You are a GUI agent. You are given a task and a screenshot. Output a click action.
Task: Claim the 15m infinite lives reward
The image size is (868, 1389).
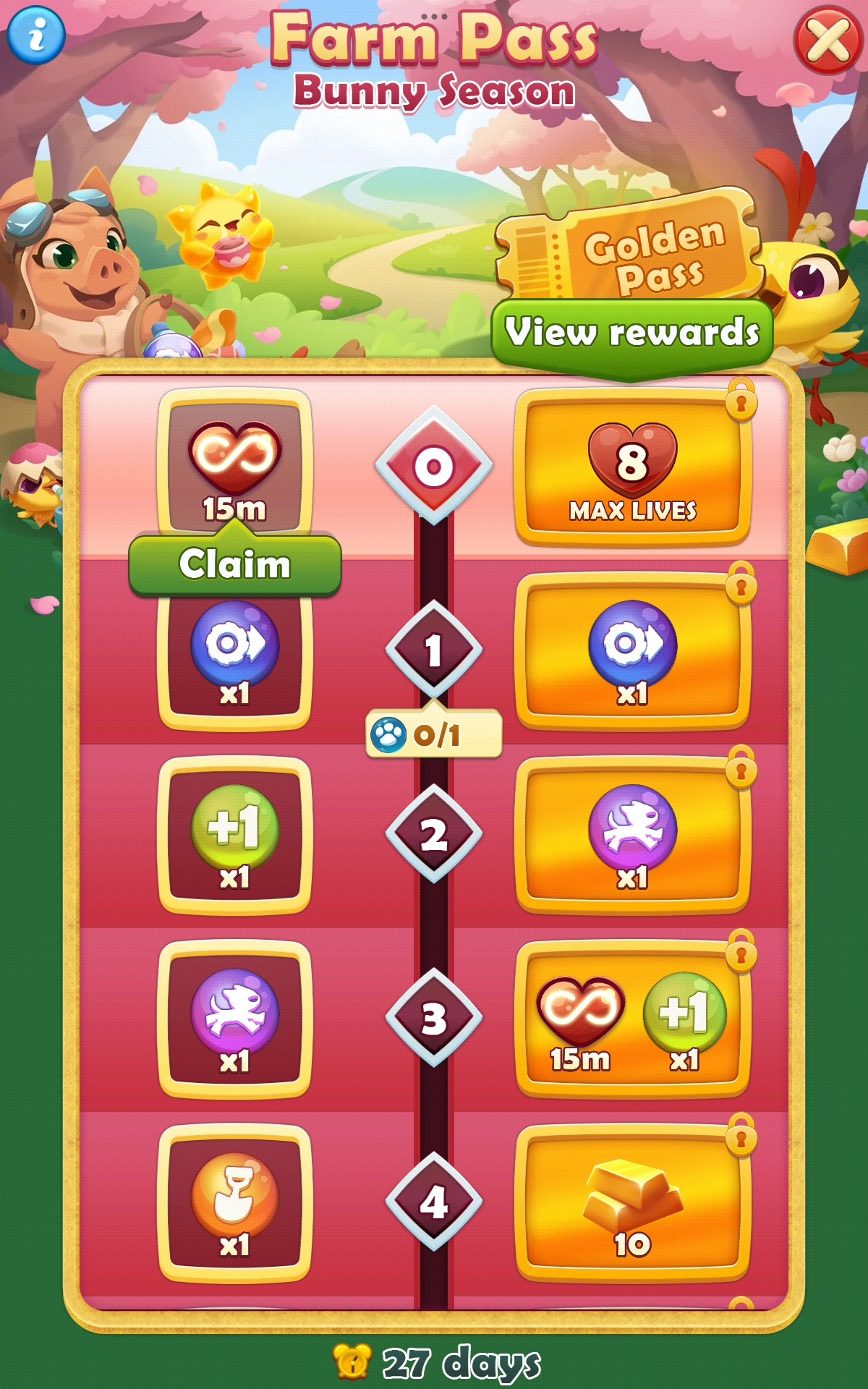tap(235, 565)
